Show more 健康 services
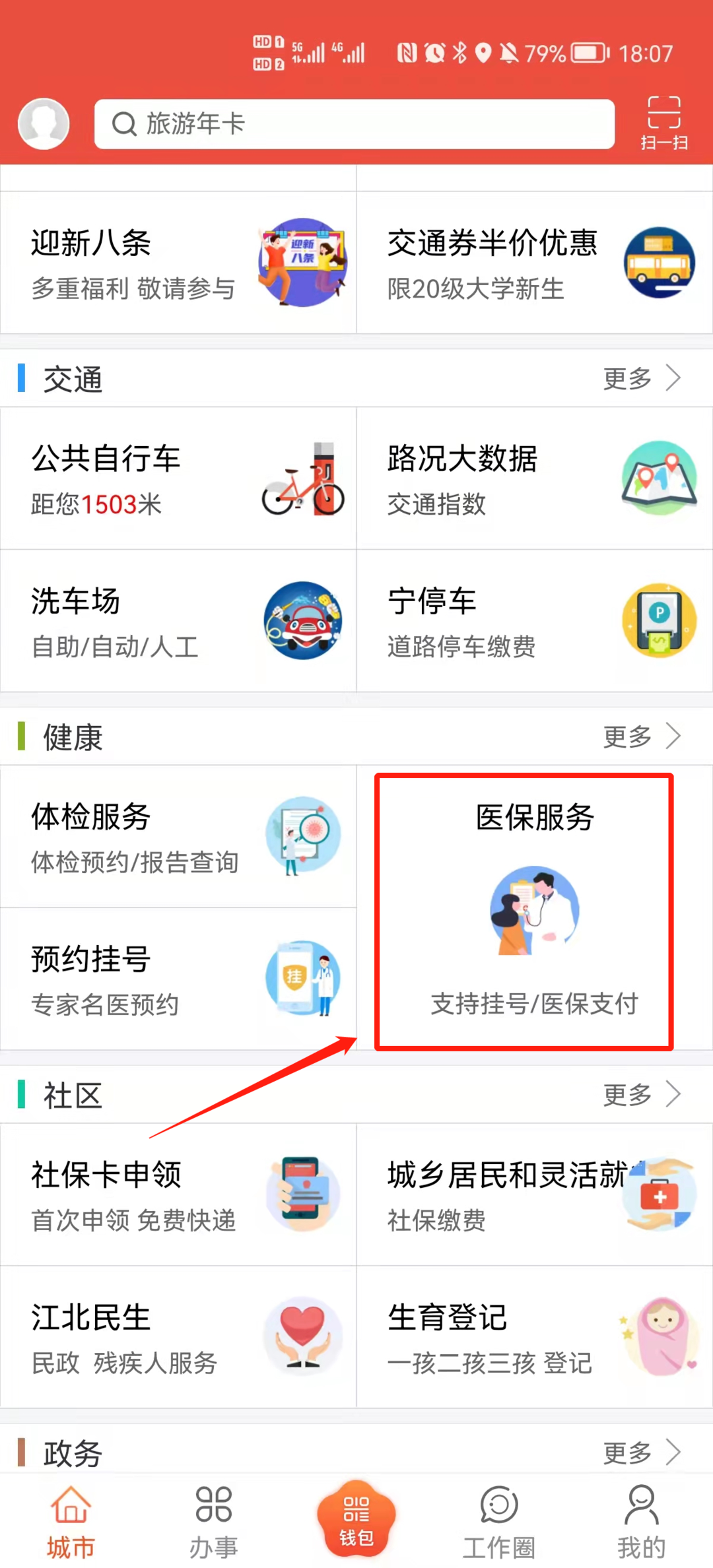This screenshot has width=713, height=1568. pyautogui.click(x=642, y=736)
